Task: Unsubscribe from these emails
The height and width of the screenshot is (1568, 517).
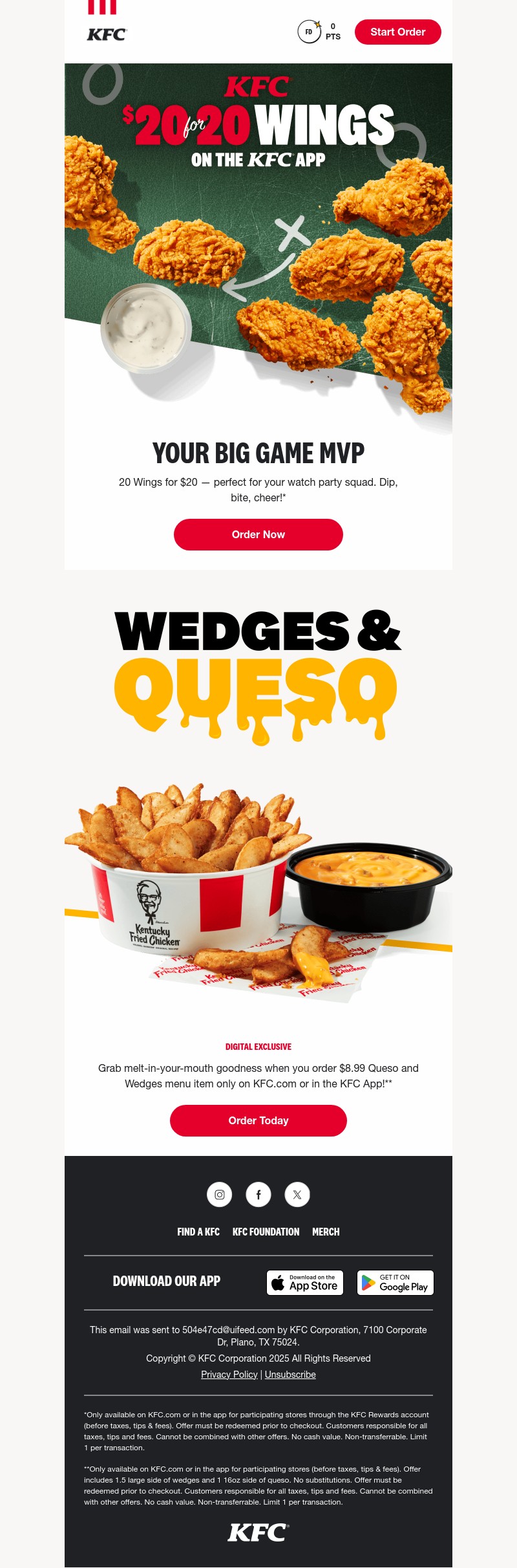Action: (290, 1374)
